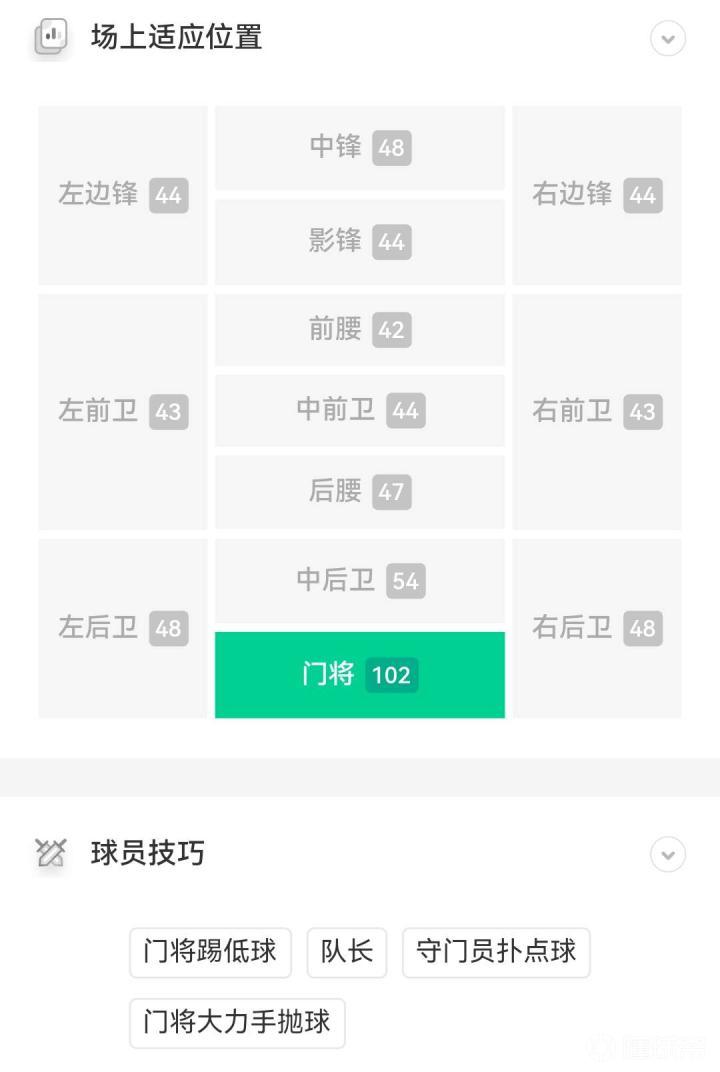Collapse the 场上适应位置 section
The image size is (720, 1072).
click(x=668, y=39)
